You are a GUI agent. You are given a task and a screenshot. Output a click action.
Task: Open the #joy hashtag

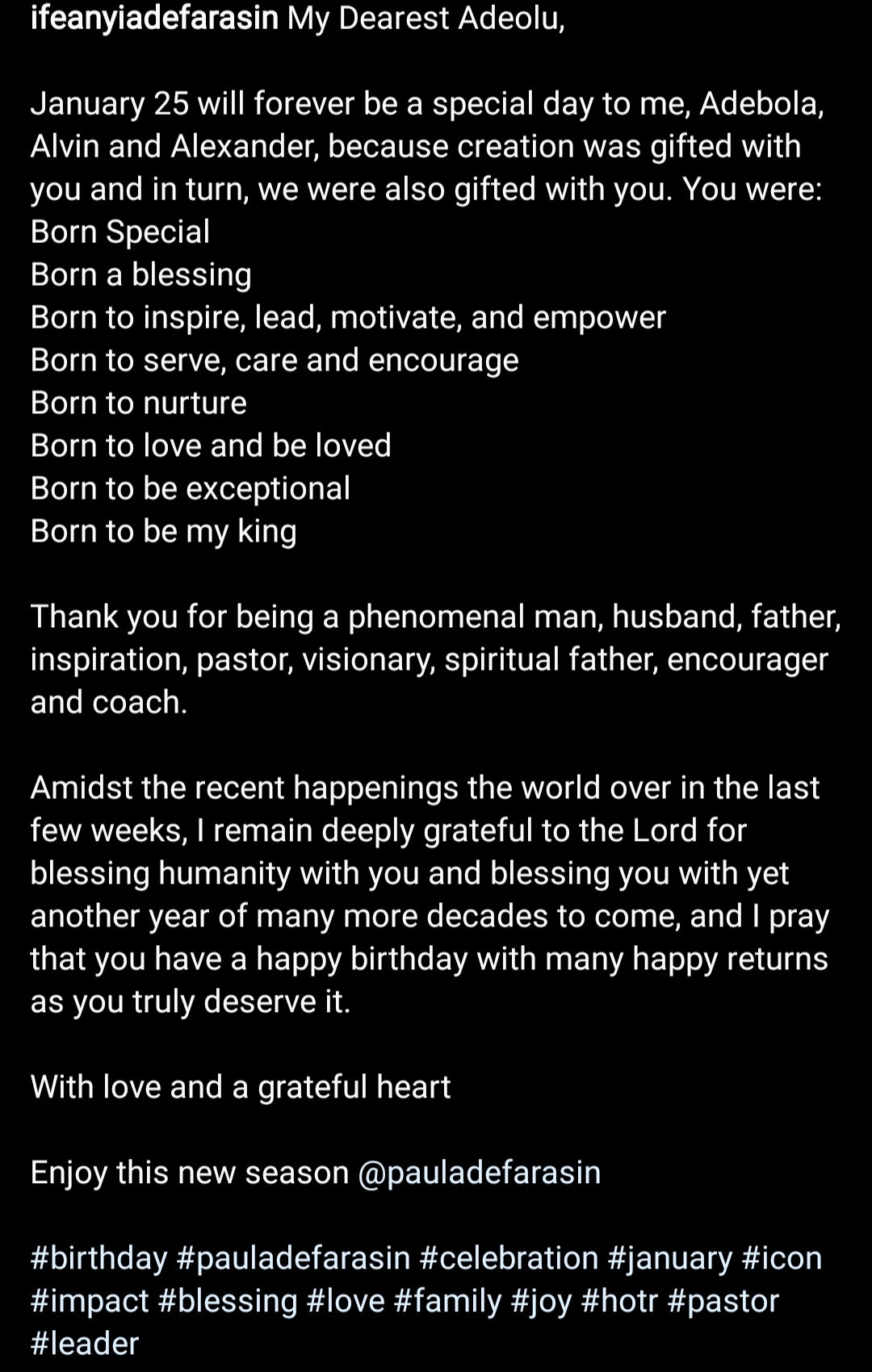[541, 1301]
